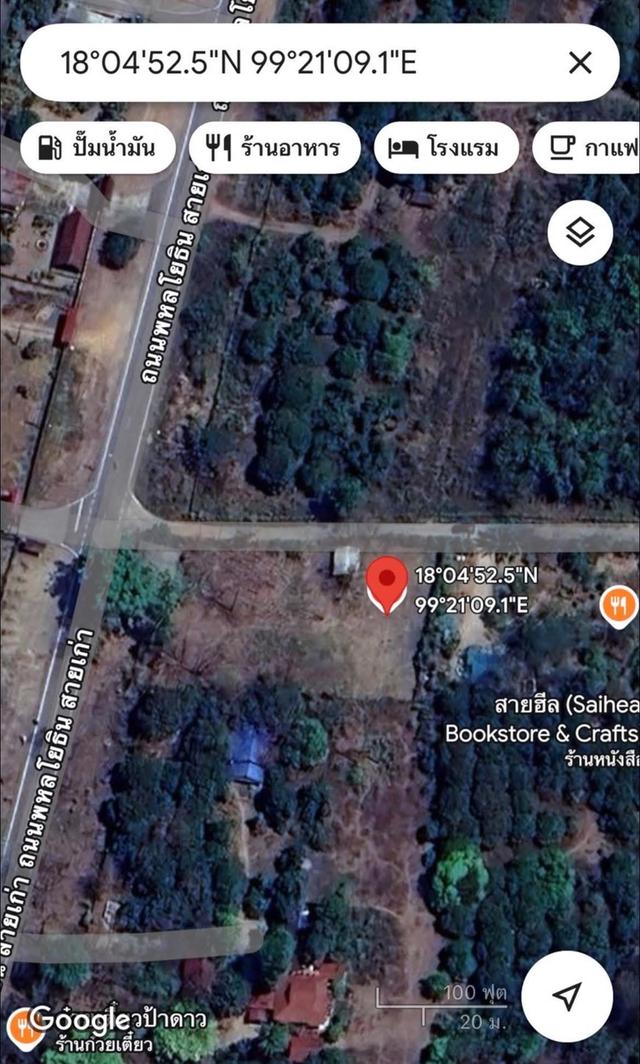Clear the searched coordinates with X
Viewport: 640px width, 1064px height.
pos(580,64)
